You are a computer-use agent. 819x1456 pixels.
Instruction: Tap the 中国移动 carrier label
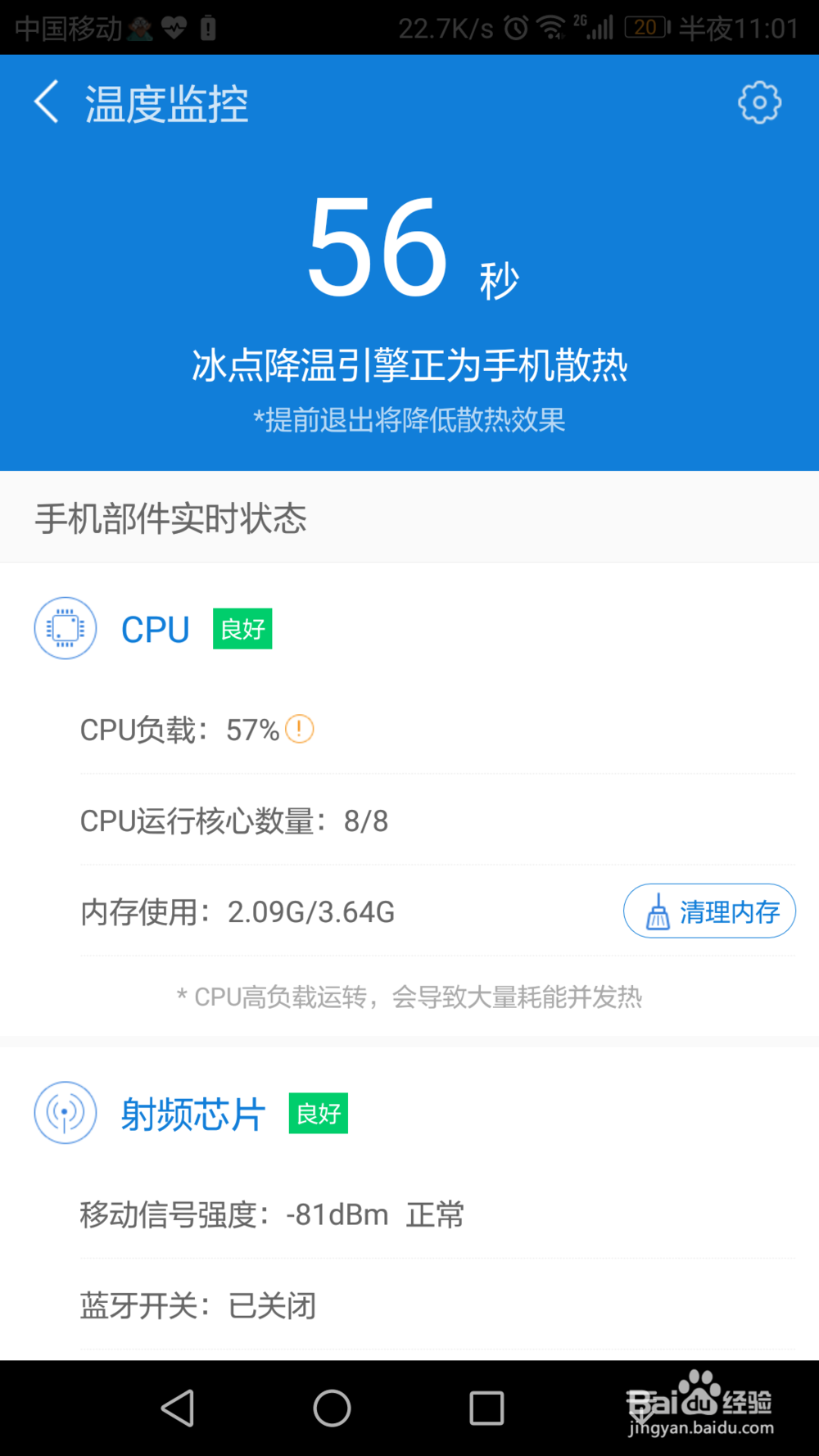pos(70,25)
